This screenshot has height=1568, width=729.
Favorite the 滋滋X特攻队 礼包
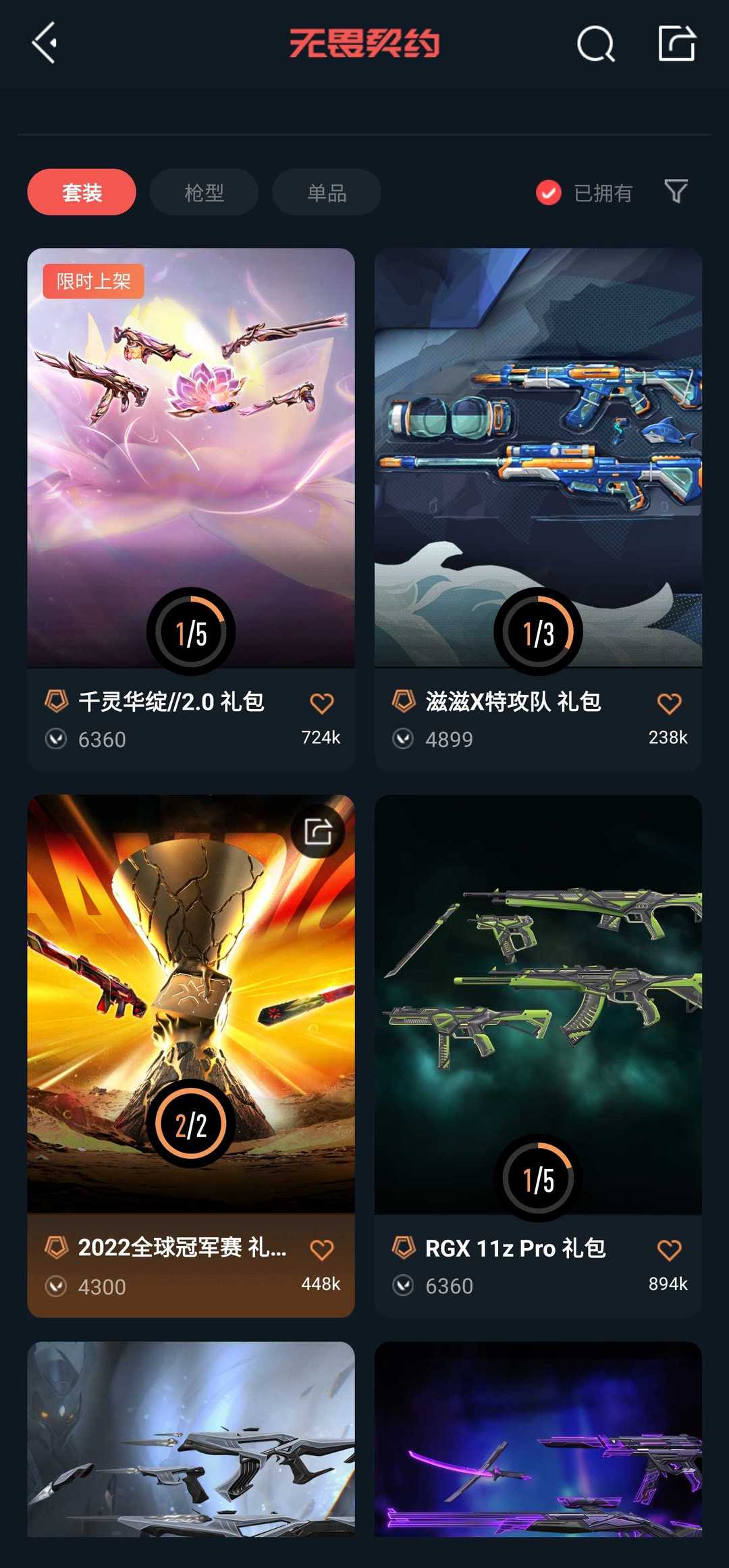[x=668, y=702]
